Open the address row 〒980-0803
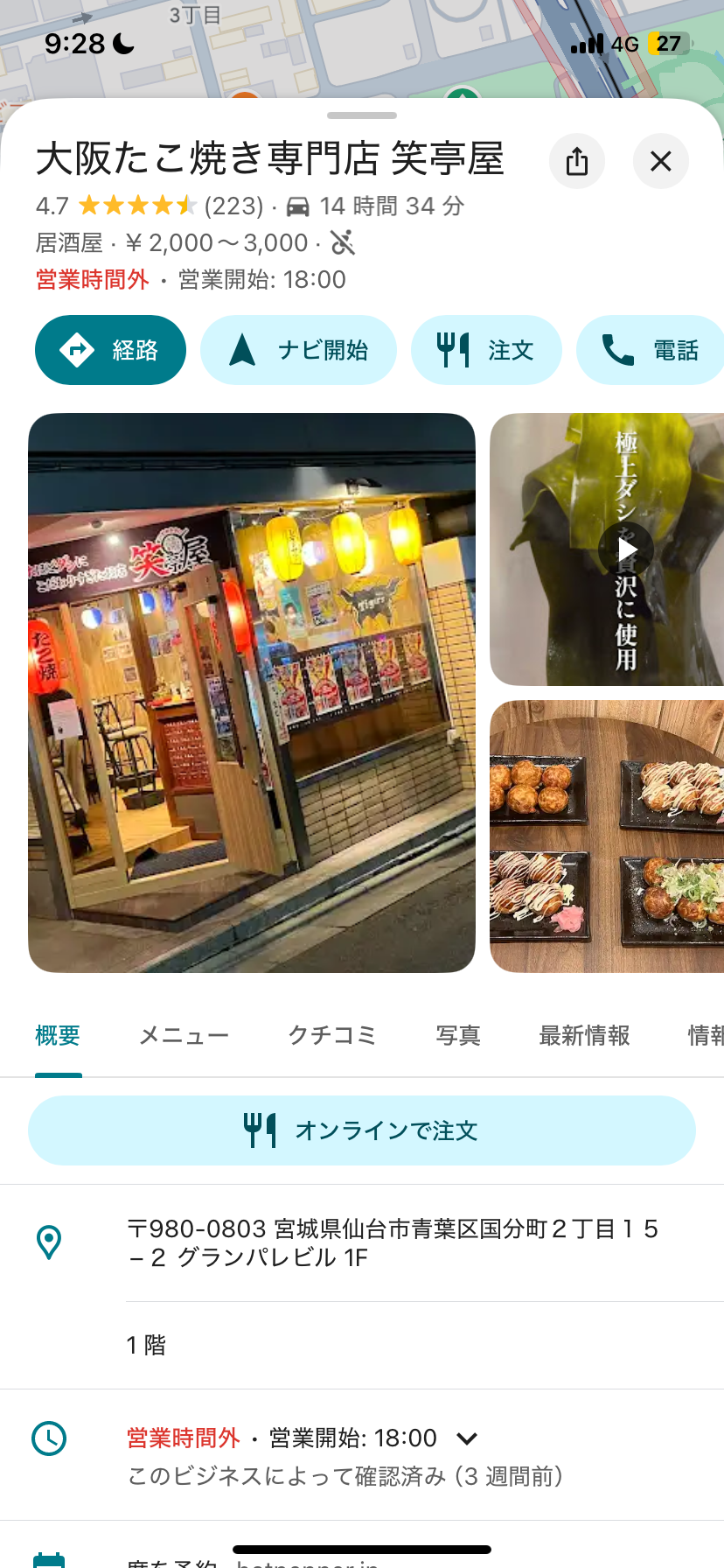Image resolution: width=724 pixels, height=1568 pixels. click(392, 1242)
